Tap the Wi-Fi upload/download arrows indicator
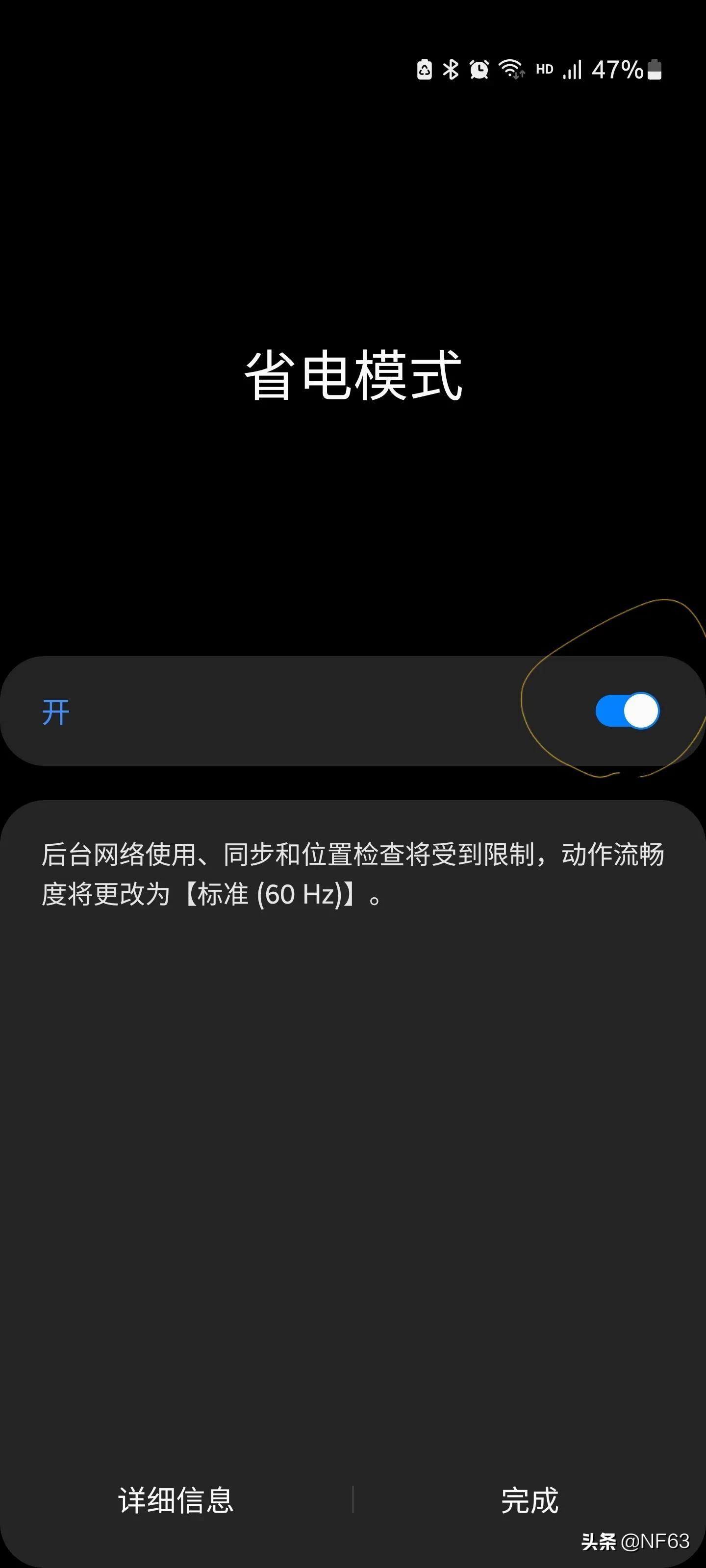Viewport: 706px width, 1568px height. (520, 77)
